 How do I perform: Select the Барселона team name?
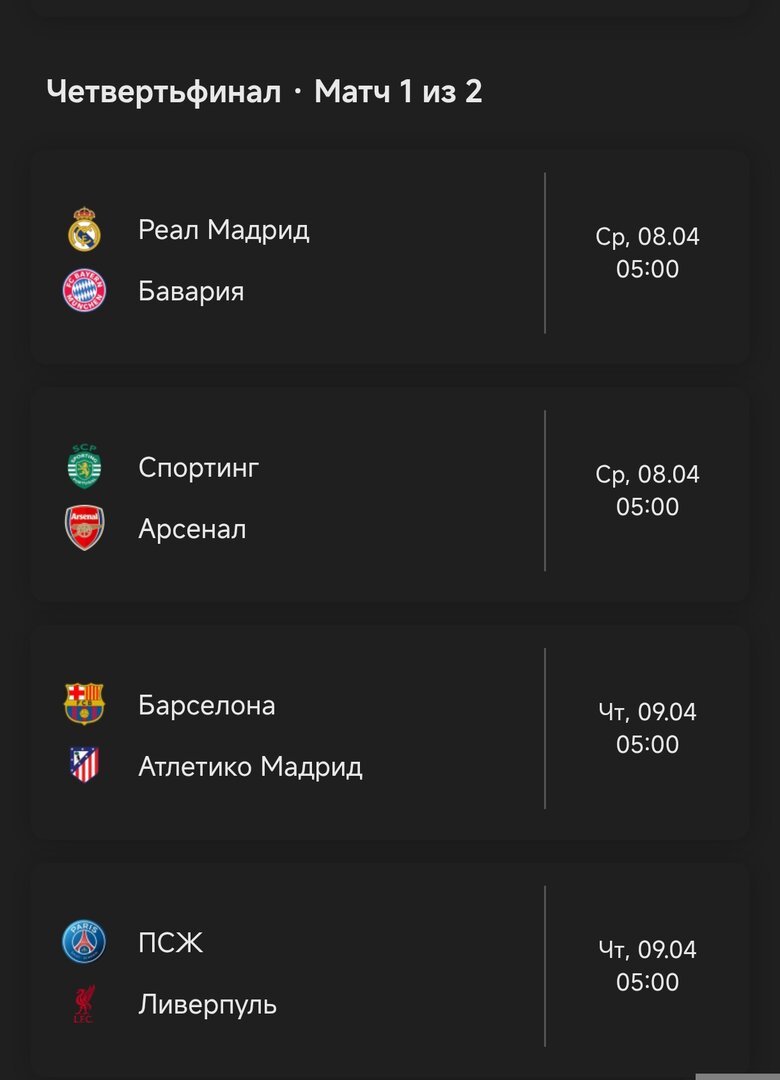[x=207, y=704]
